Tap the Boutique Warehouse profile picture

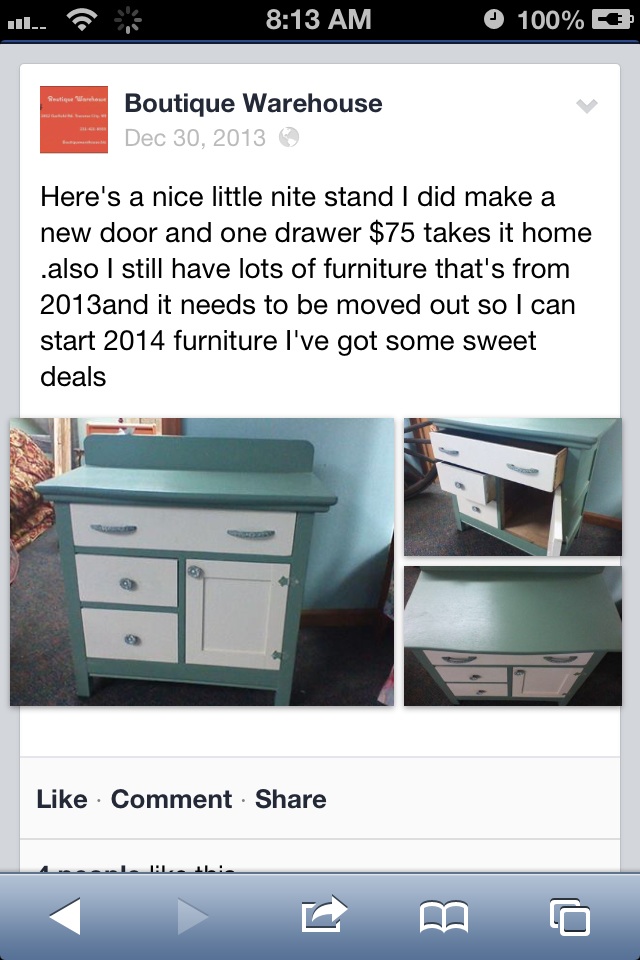pyautogui.click(x=74, y=119)
